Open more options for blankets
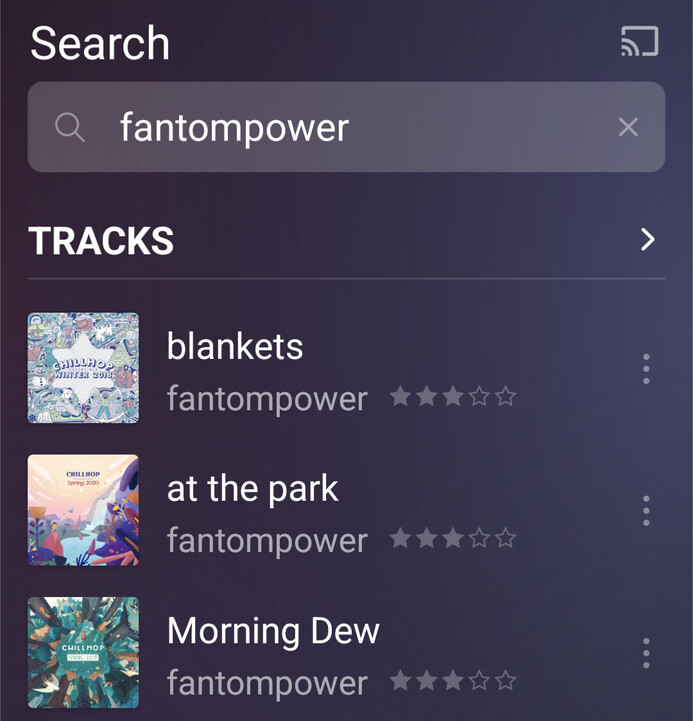Screen dimensions: 693x721 point(646,369)
